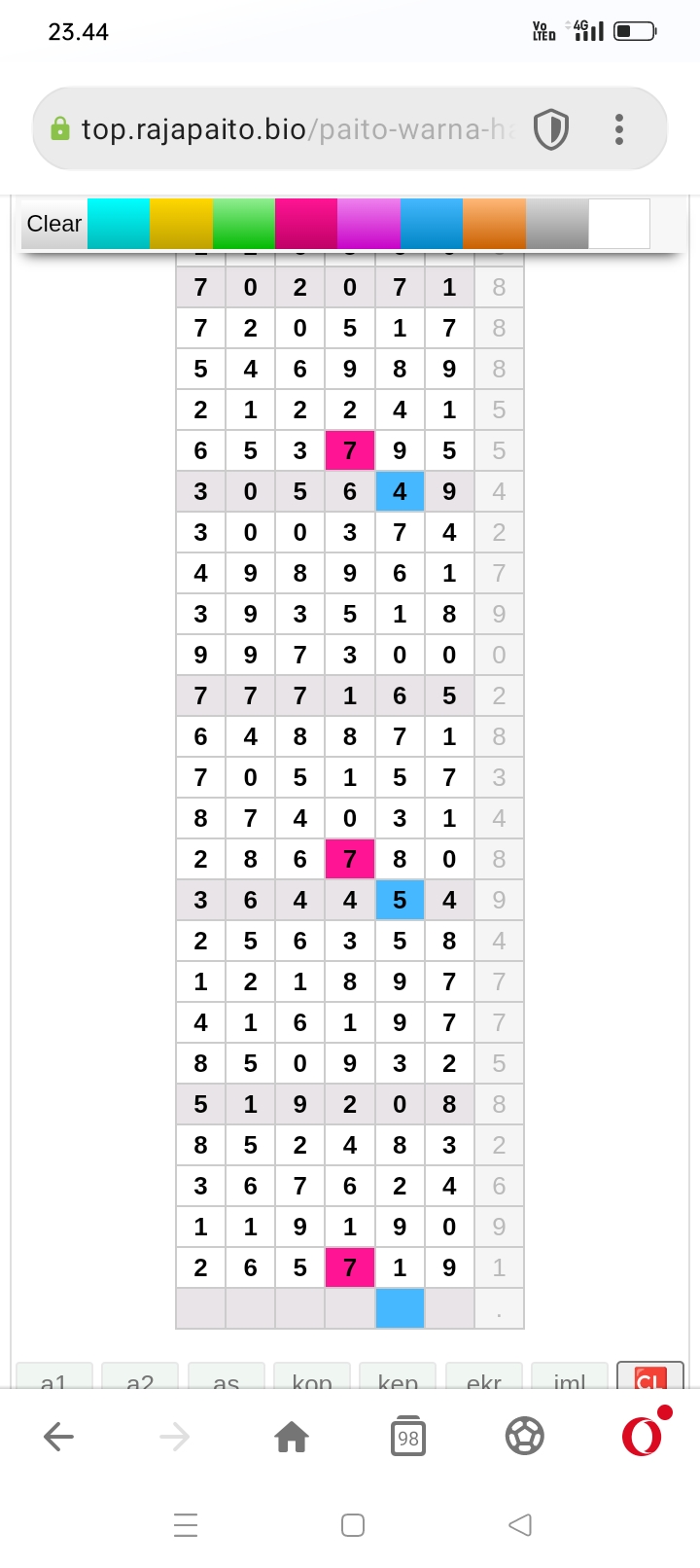Tap the system recent apps button
Screen dimensions: 700x1568
(x=186, y=1525)
